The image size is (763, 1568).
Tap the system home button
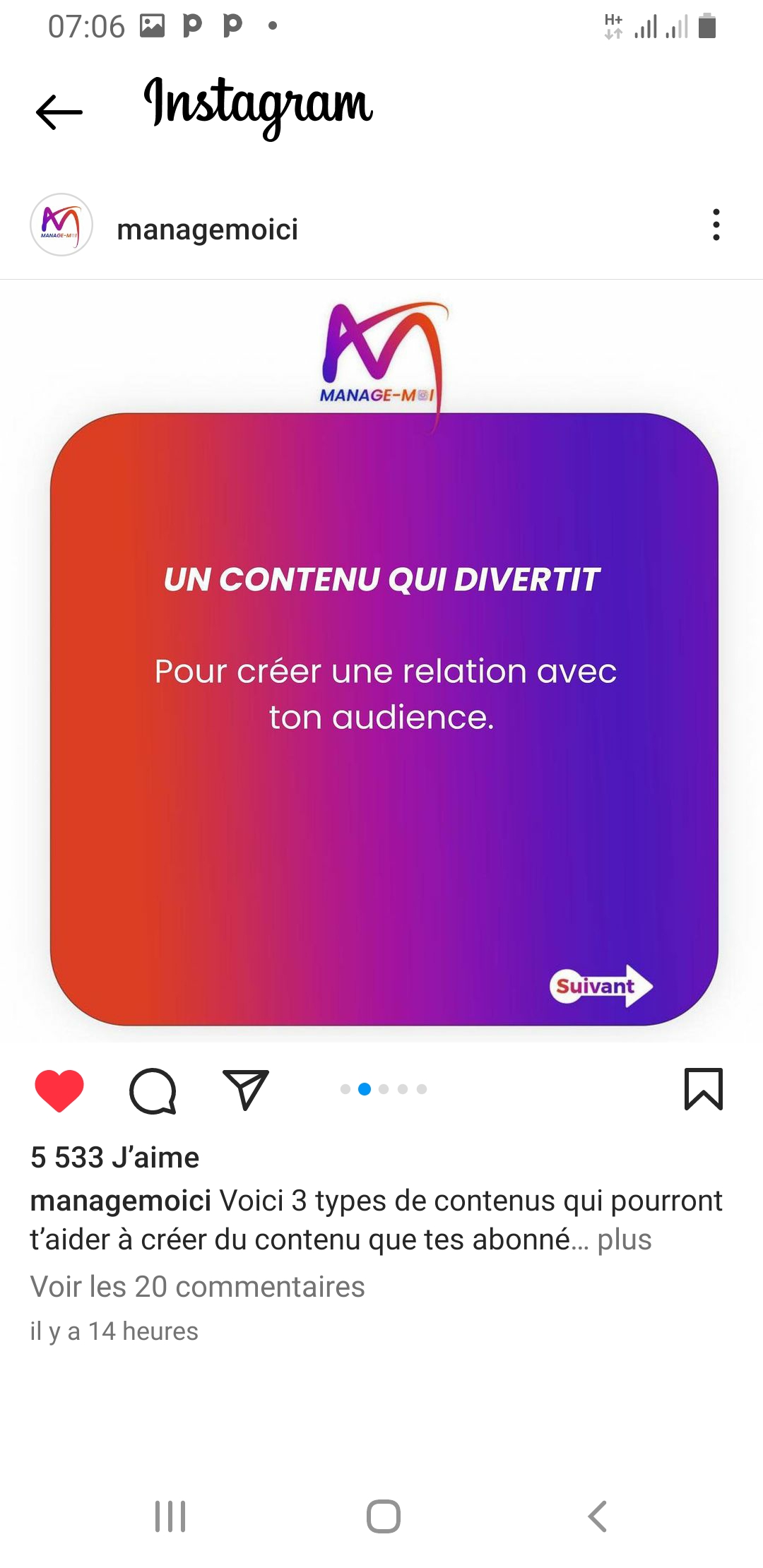(x=384, y=1516)
